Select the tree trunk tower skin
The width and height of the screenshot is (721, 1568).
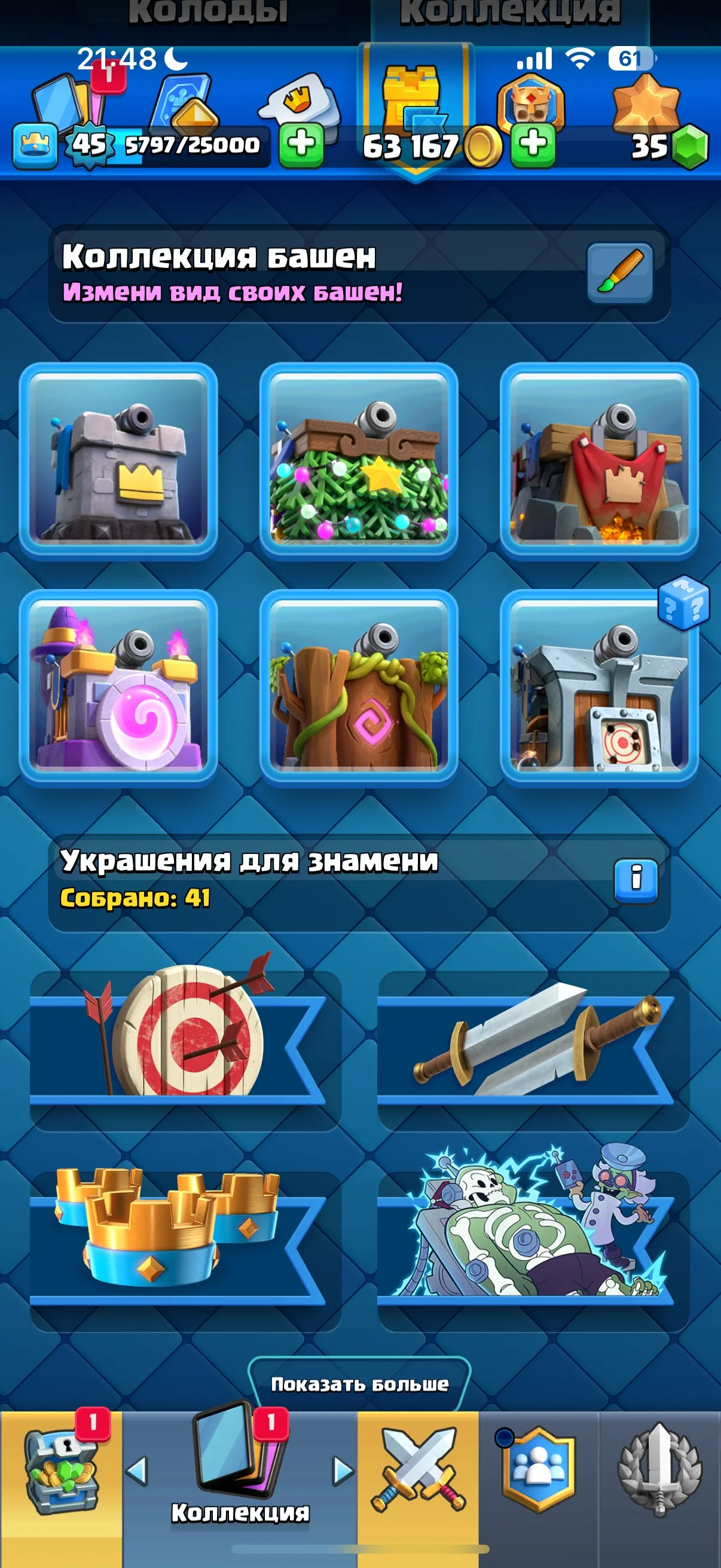(x=358, y=687)
